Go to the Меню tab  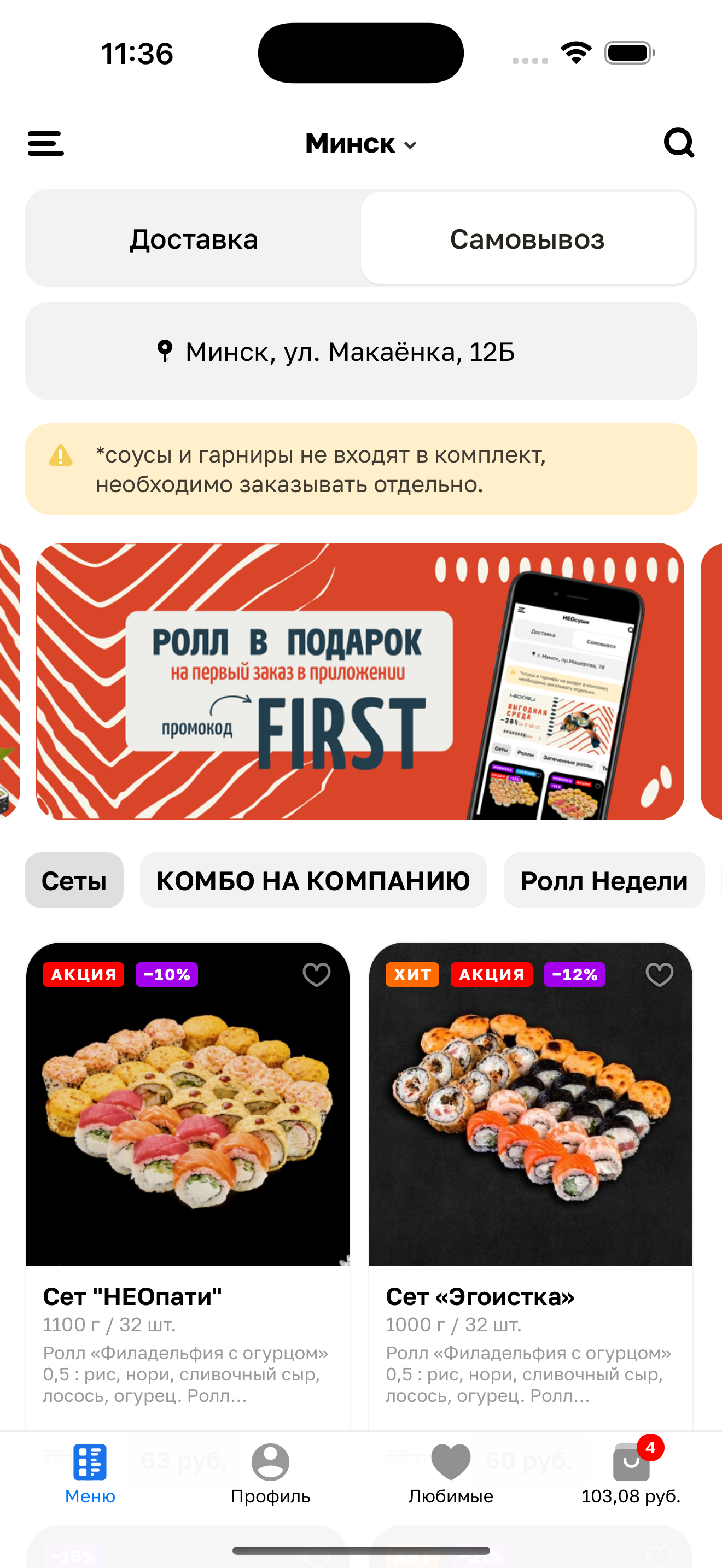90,1473
